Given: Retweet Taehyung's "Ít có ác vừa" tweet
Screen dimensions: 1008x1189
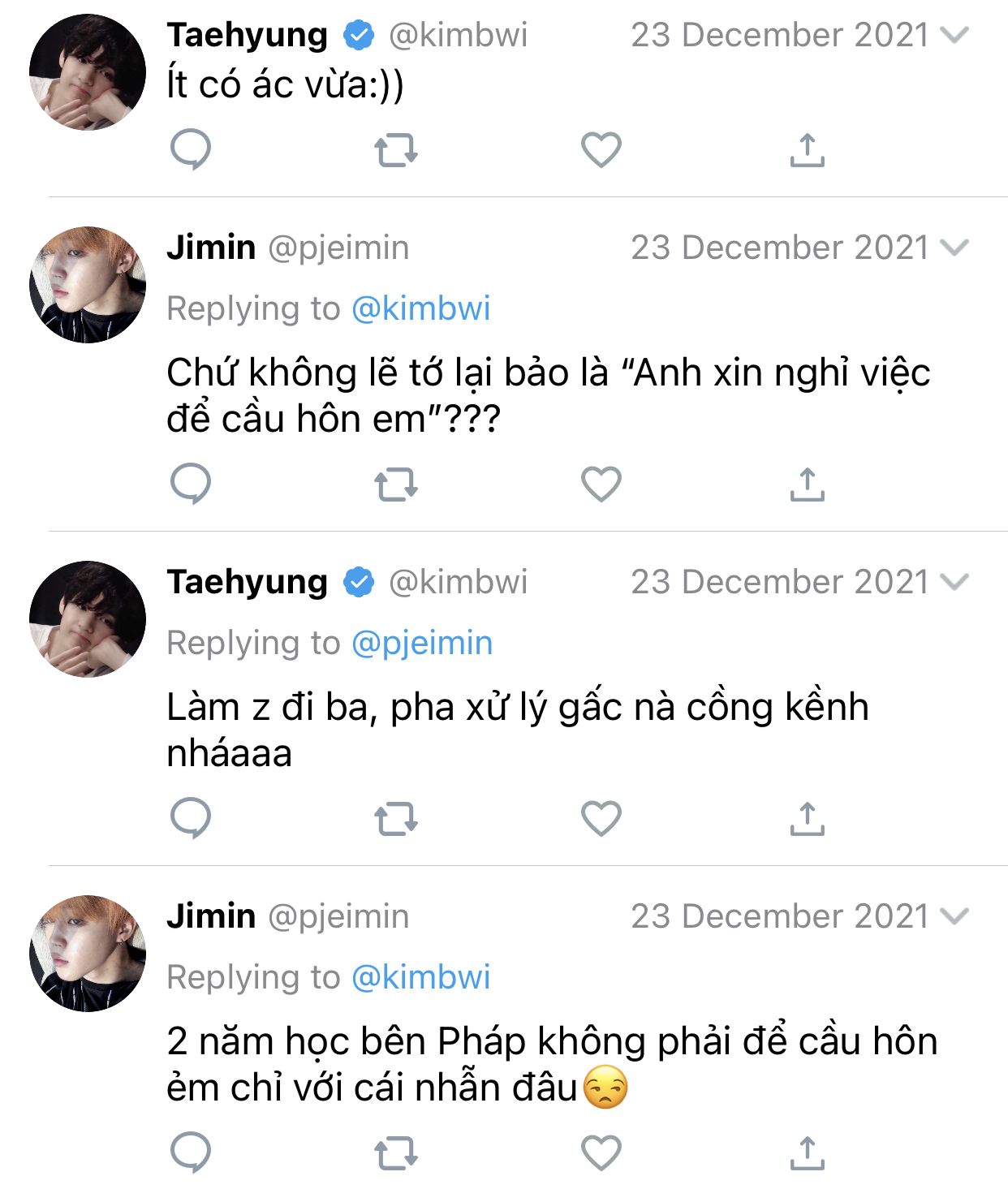Looking at the screenshot, I should click(x=395, y=150).
